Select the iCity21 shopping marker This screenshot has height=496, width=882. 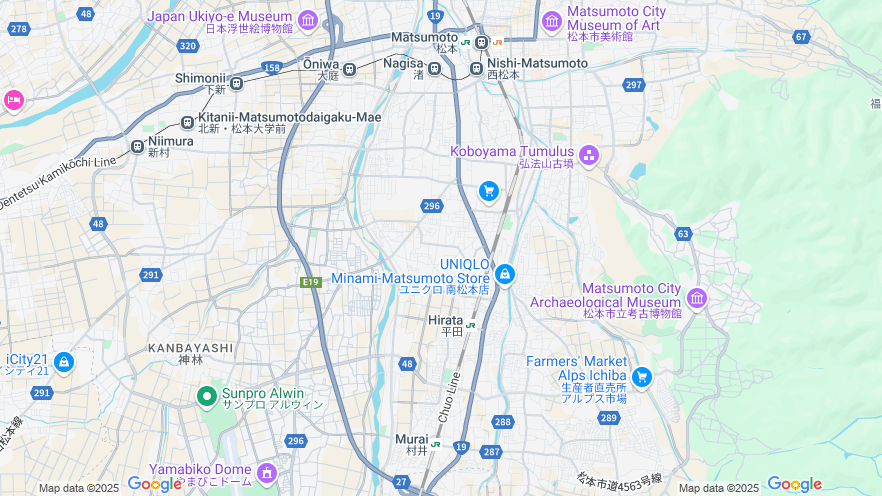pyautogui.click(x=65, y=362)
